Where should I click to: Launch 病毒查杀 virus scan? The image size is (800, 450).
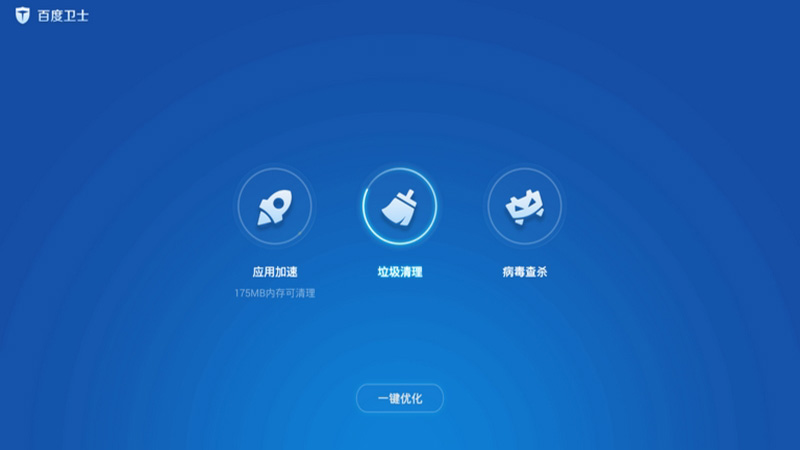coord(524,208)
